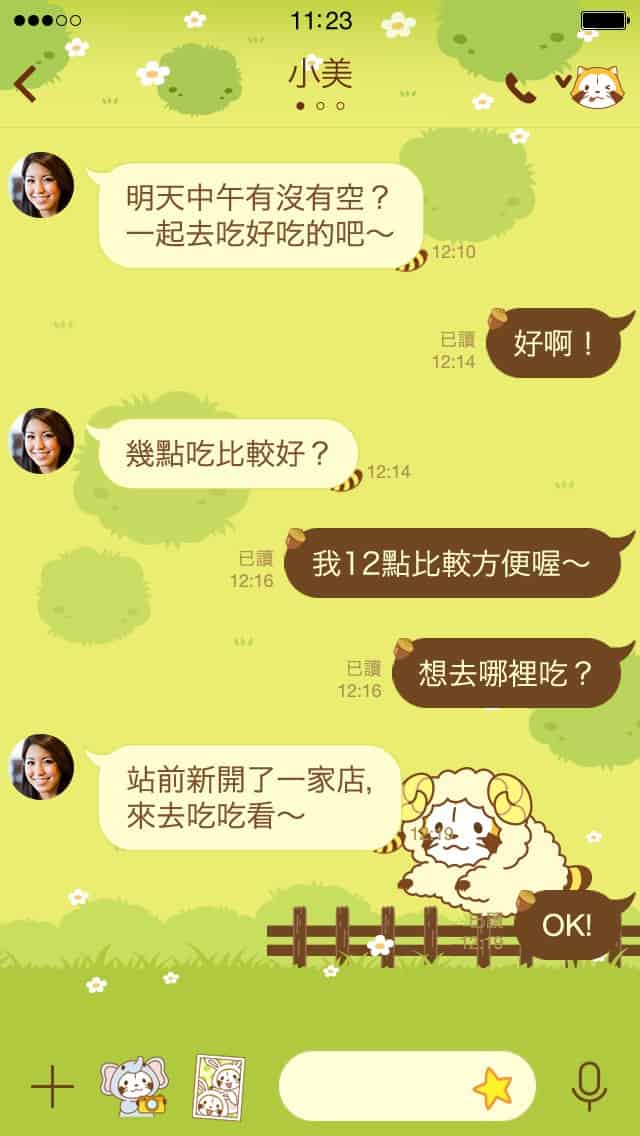
Task: Go back to the chat list
Action: pyautogui.click(x=26, y=84)
